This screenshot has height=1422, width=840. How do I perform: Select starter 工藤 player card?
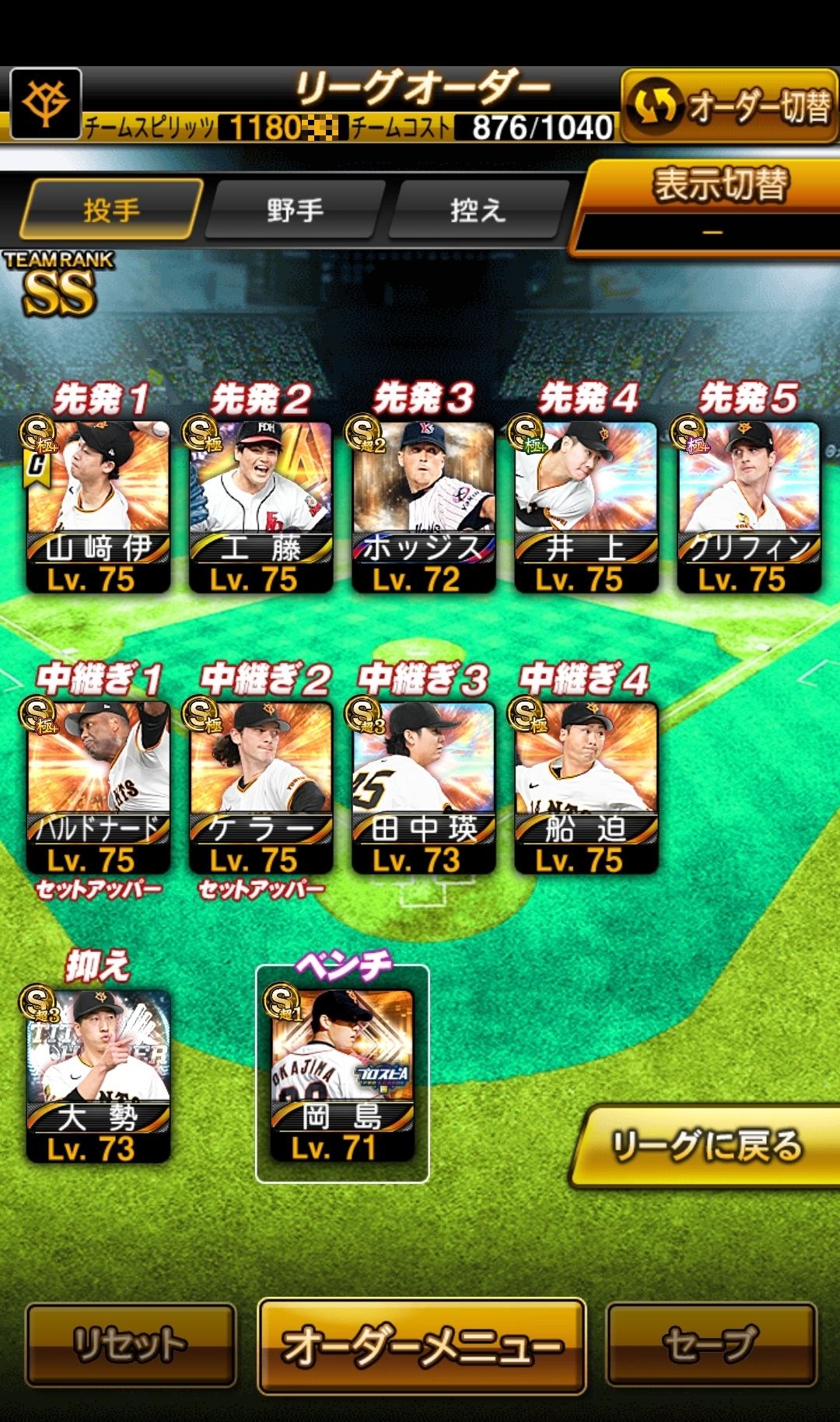(261, 506)
